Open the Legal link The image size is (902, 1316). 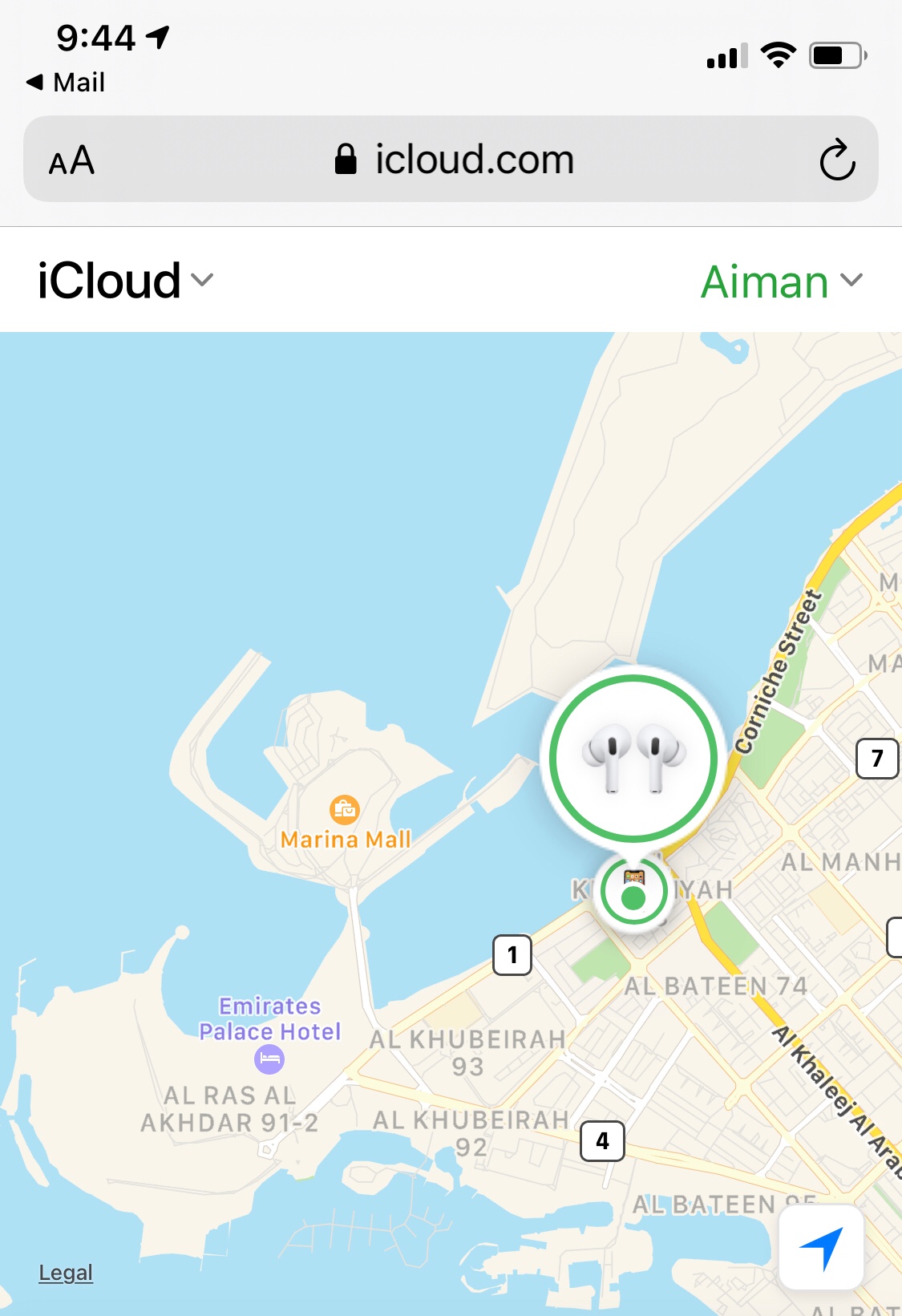pos(66,1273)
